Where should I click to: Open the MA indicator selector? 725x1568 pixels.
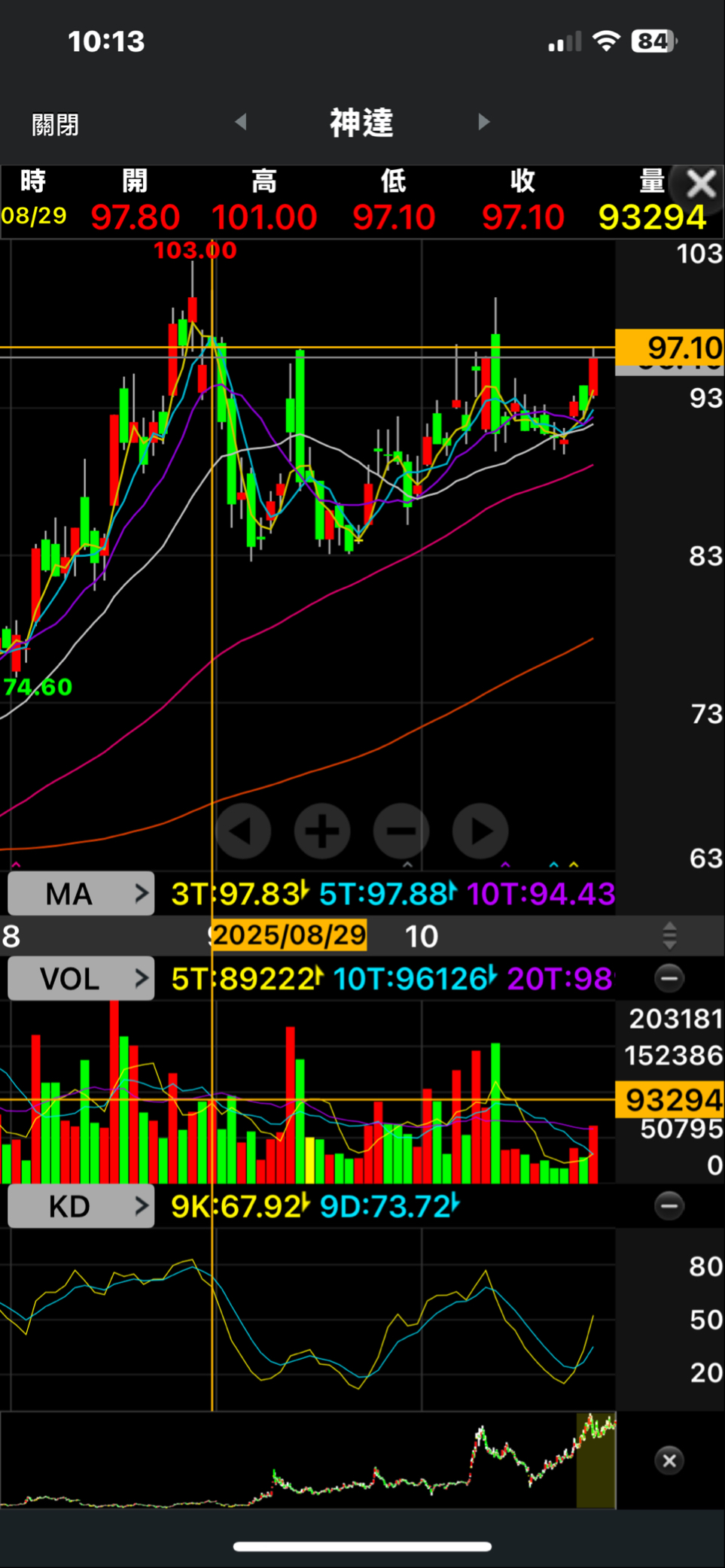tap(81, 894)
